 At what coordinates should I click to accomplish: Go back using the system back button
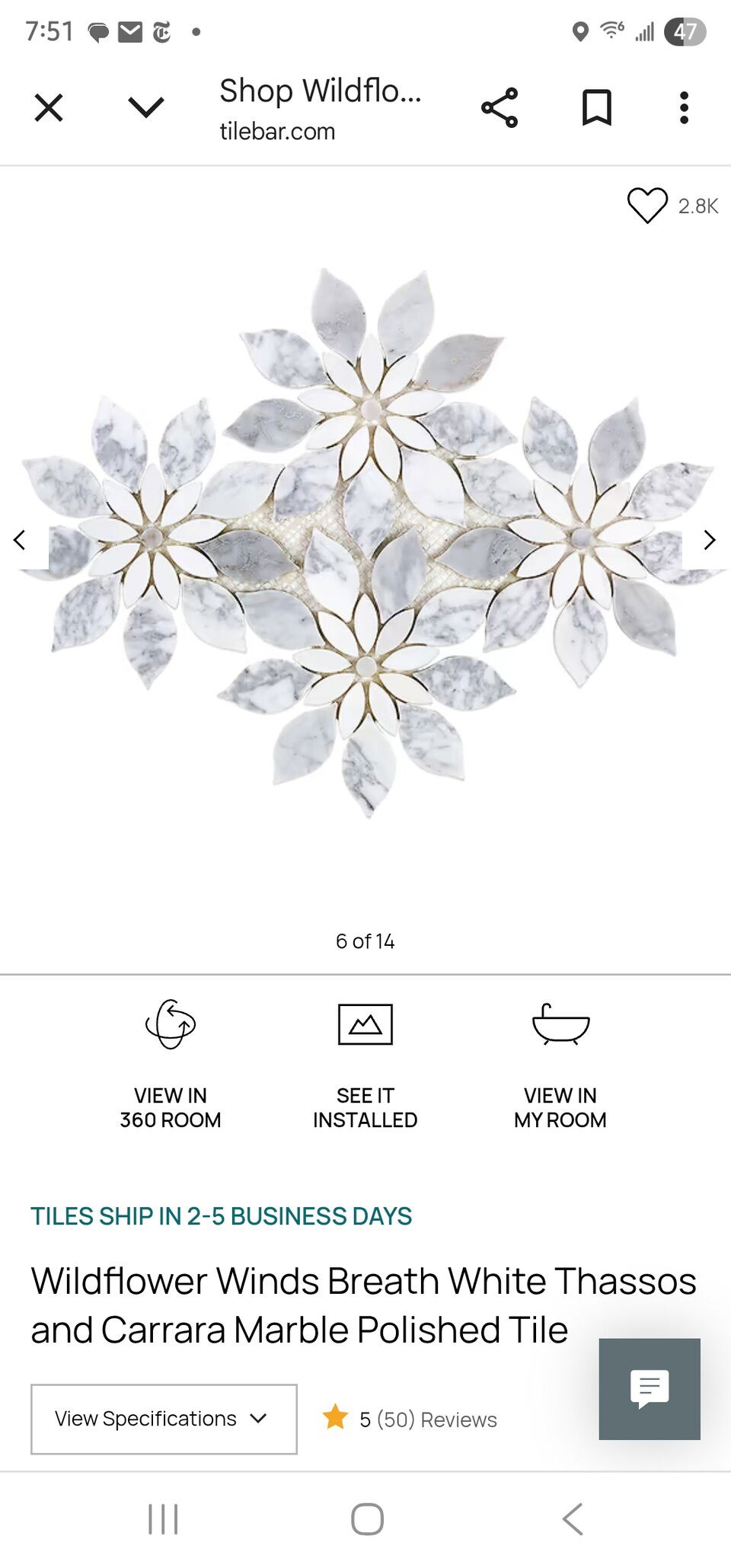point(573,1519)
